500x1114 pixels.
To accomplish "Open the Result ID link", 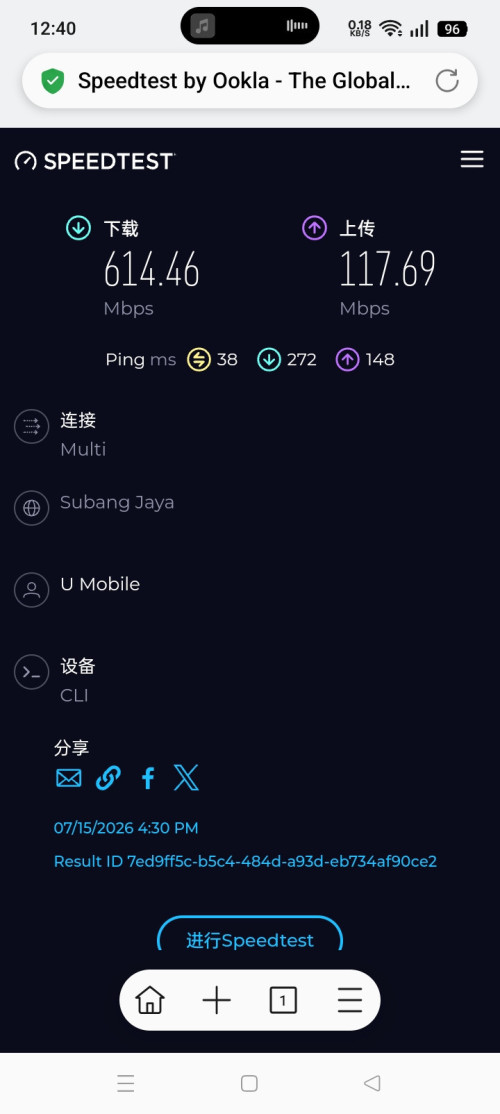I will pyautogui.click(x=245, y=862).
